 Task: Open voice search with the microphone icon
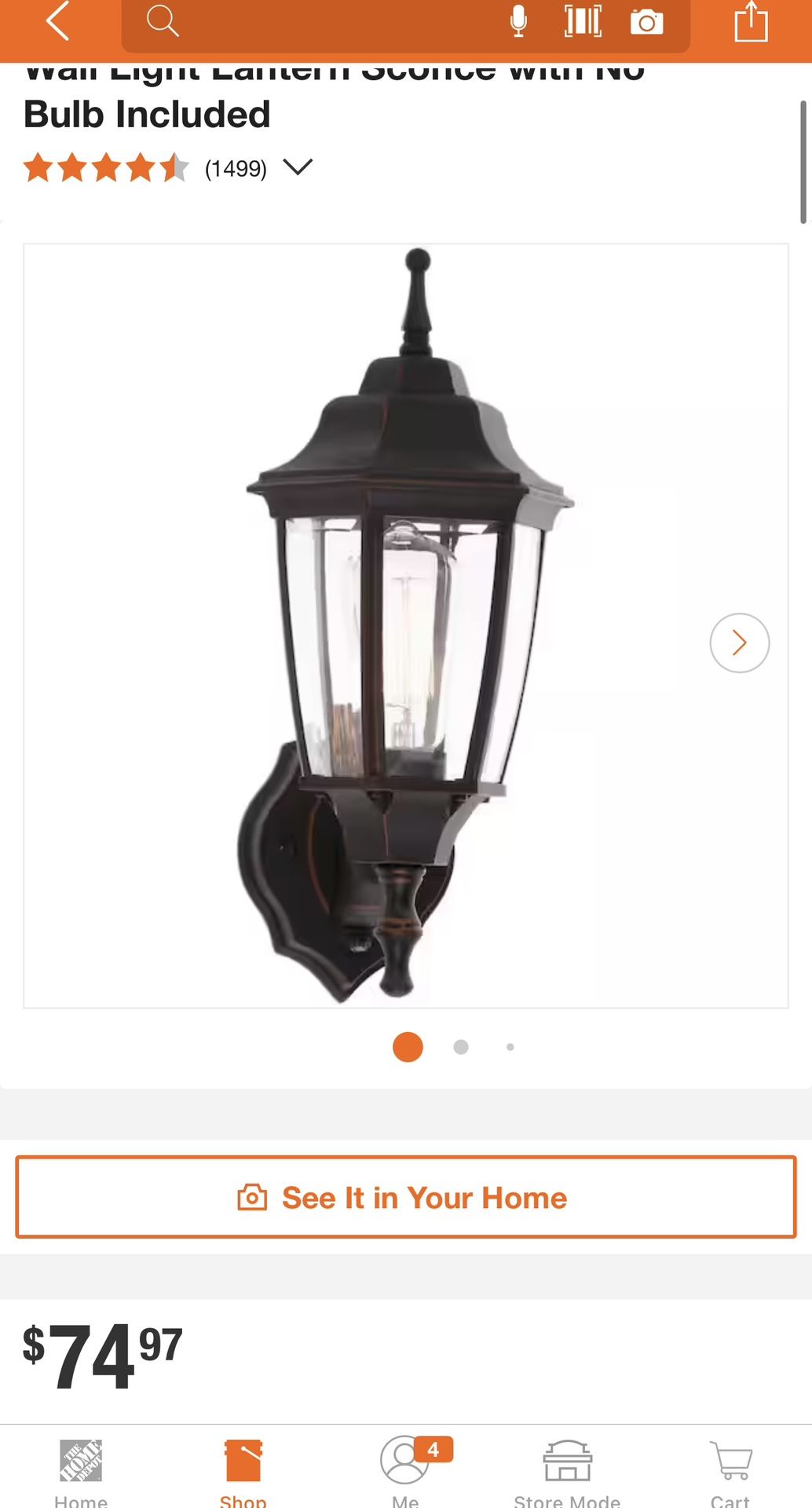click(516, 23)
